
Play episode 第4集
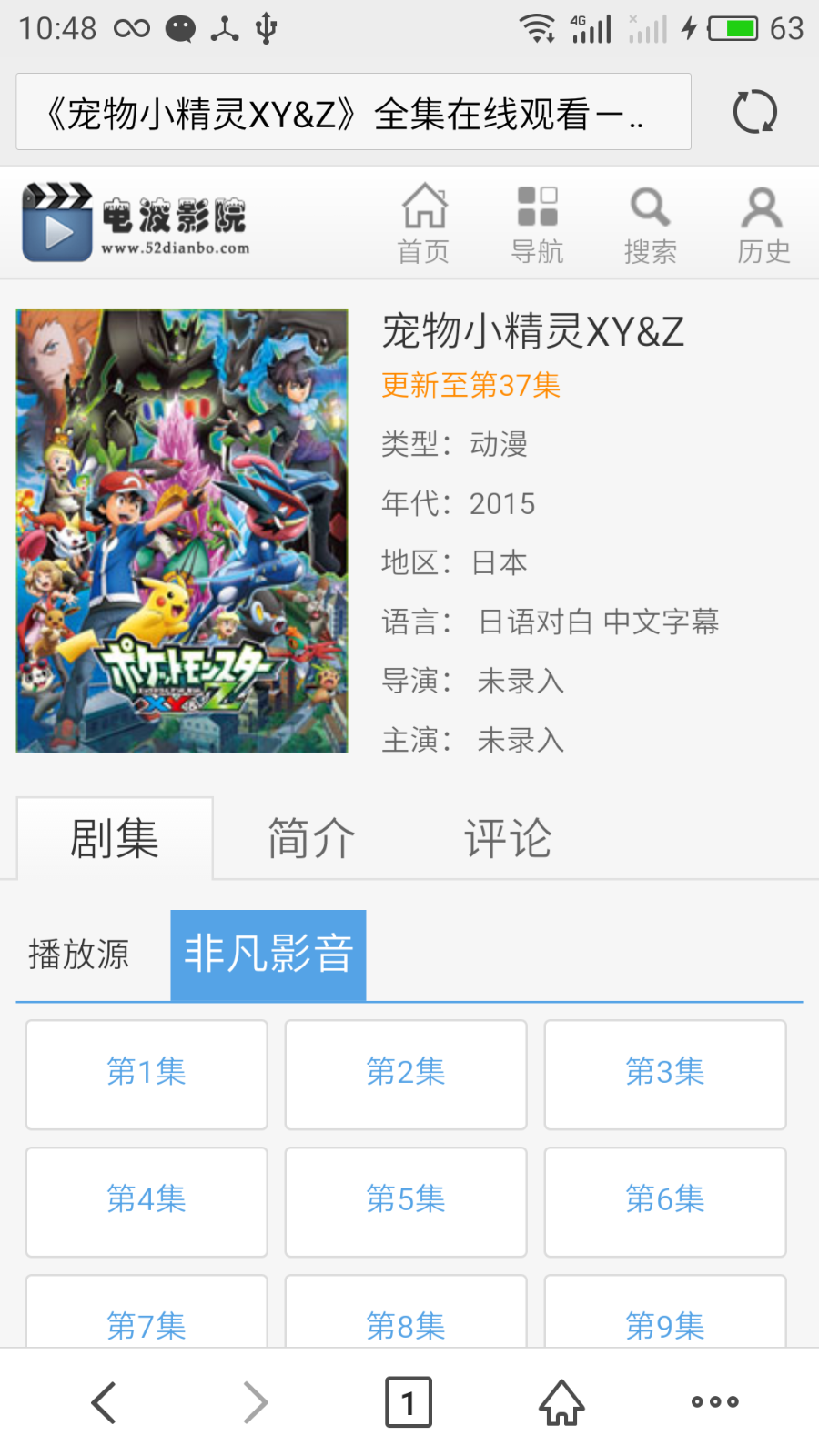point(147,1201)
